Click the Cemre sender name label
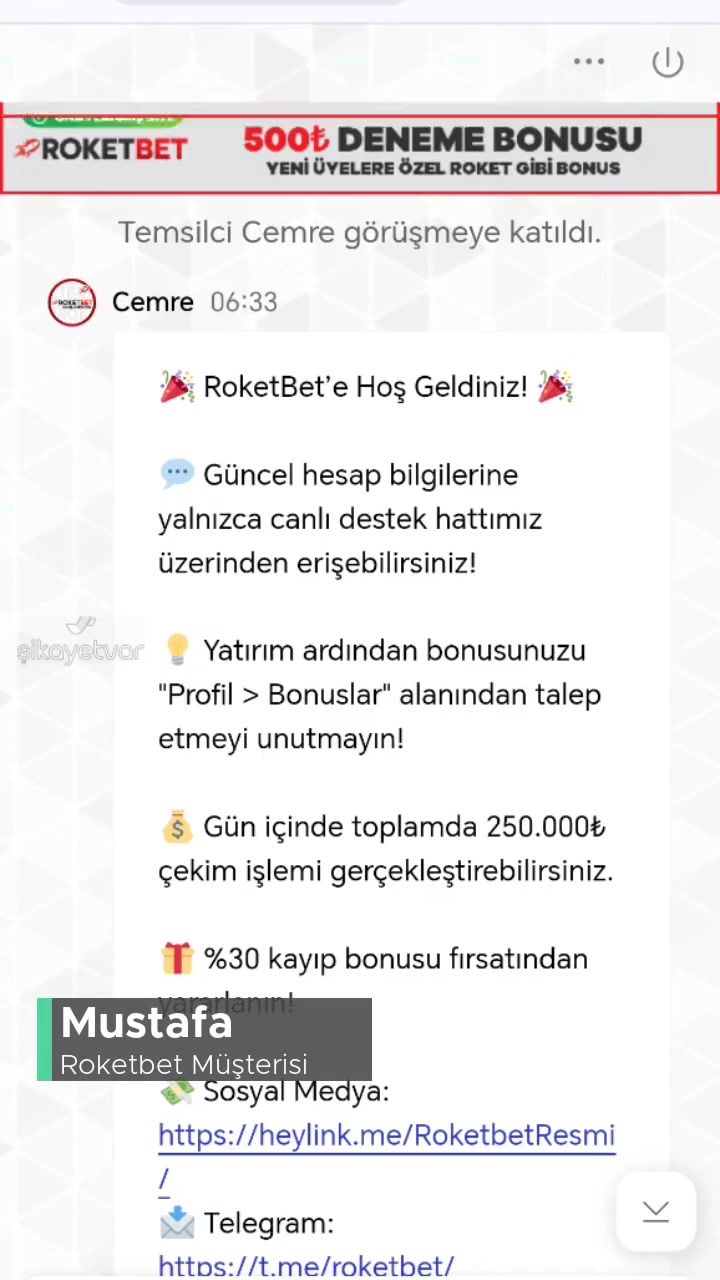 tap(152, 302)
